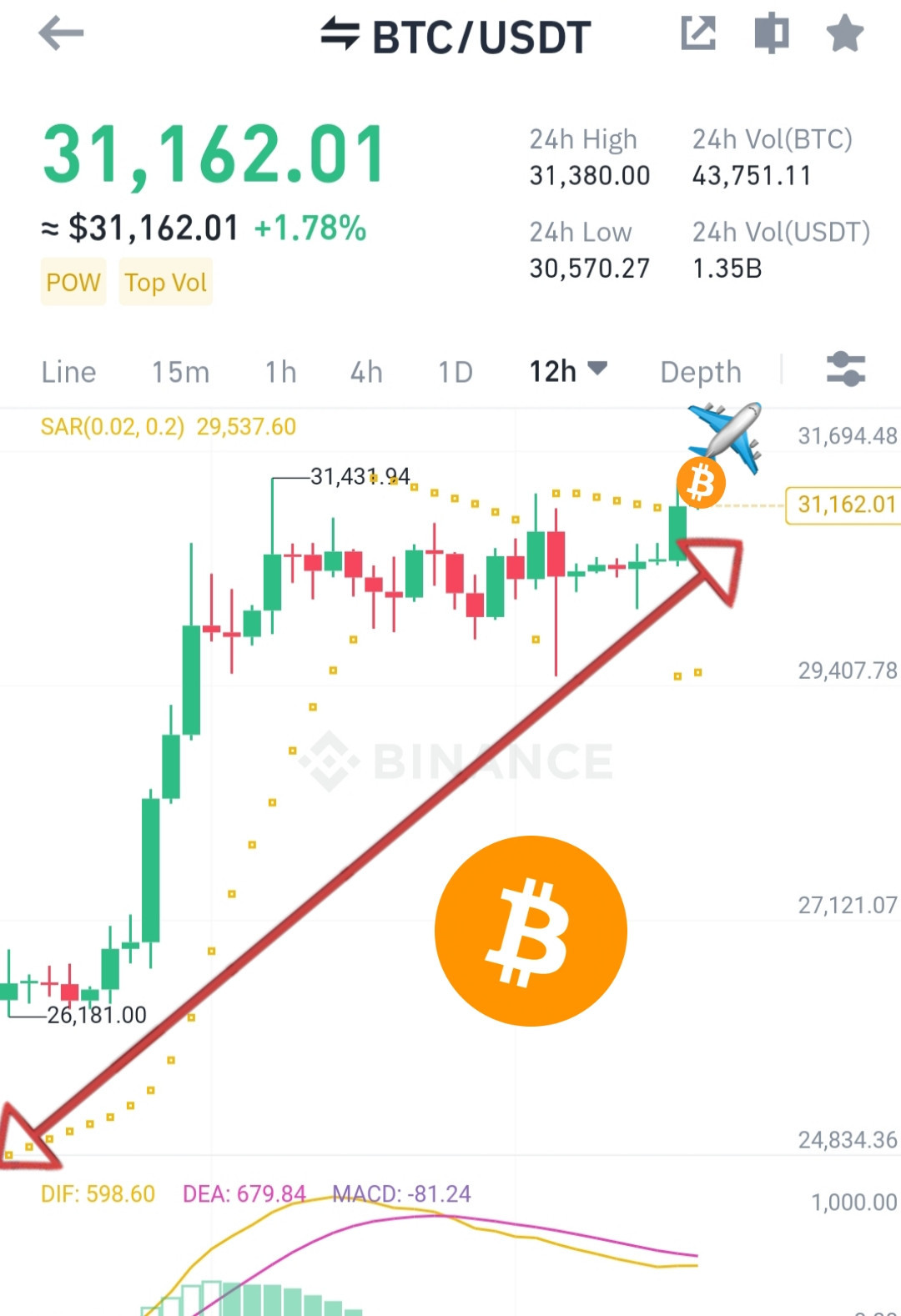Image resolution: width=901 pixels, height=1316 pixels.
Task: Select the 1h interval
Action: click(x=280, y=372)
